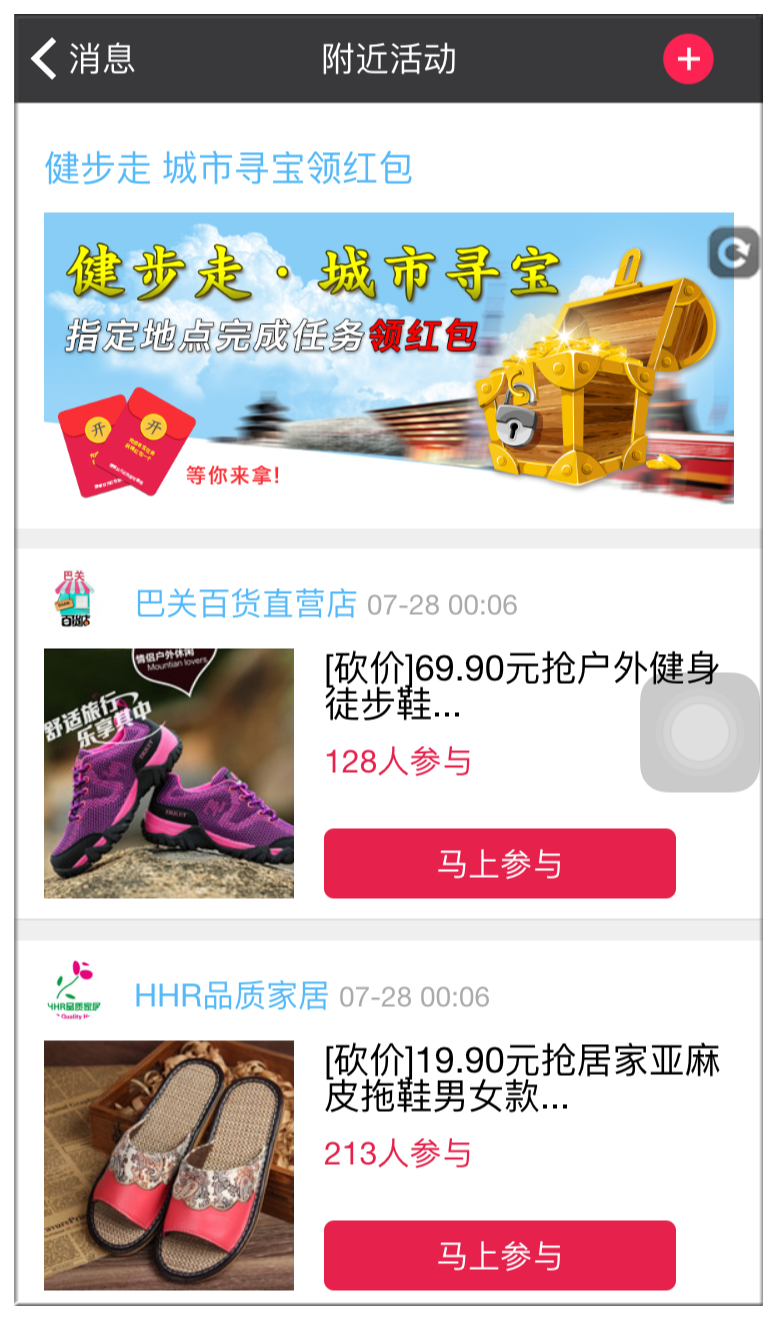
Task: Open HHR品质家居 shop name
Action: click(x=232, y=996)
